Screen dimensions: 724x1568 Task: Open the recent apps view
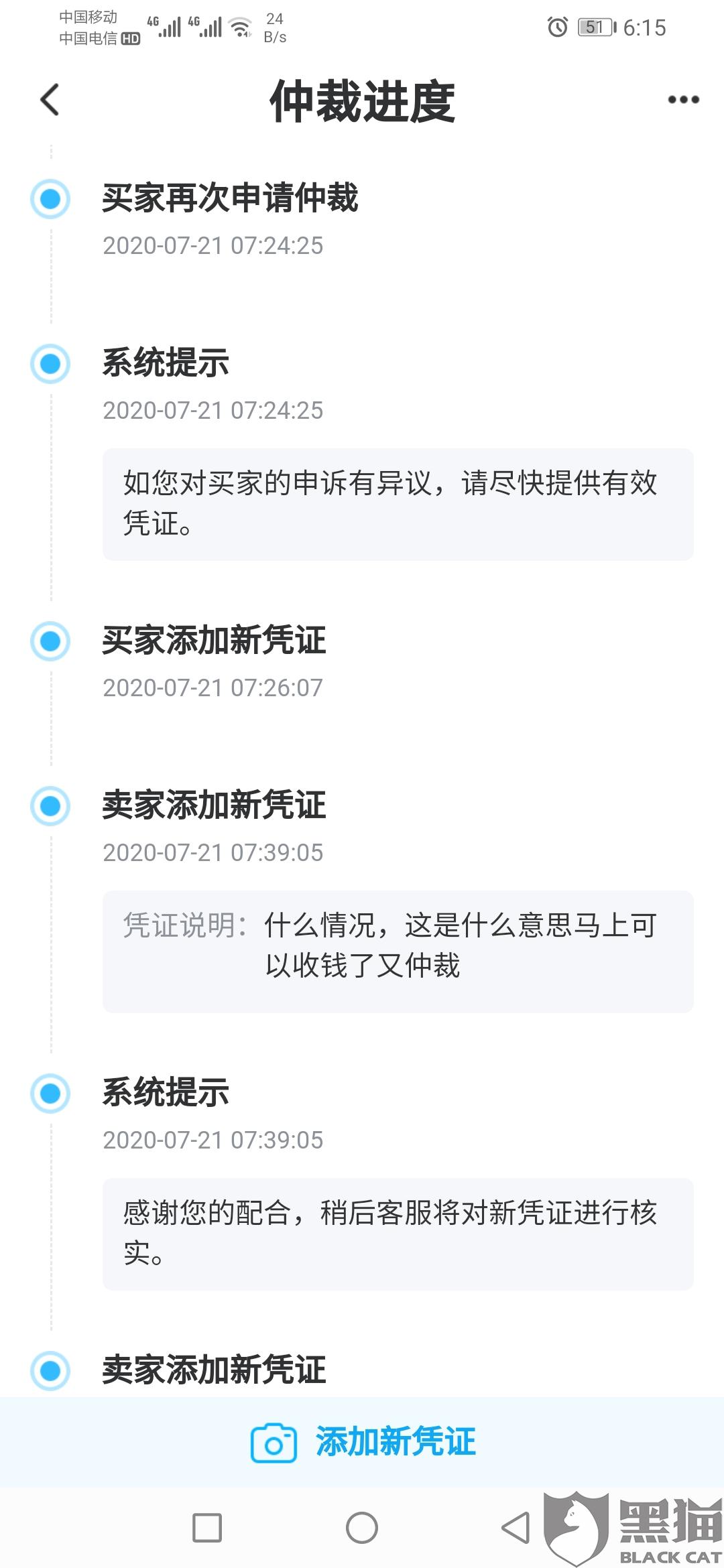pyautogui.click(x=207, y=1528)
